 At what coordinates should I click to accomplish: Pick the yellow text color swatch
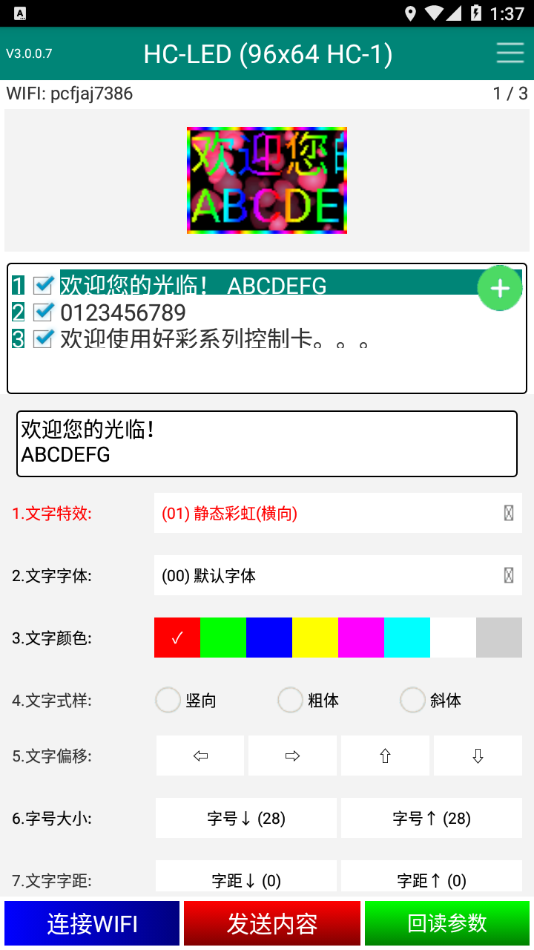(x=315, y=637)
